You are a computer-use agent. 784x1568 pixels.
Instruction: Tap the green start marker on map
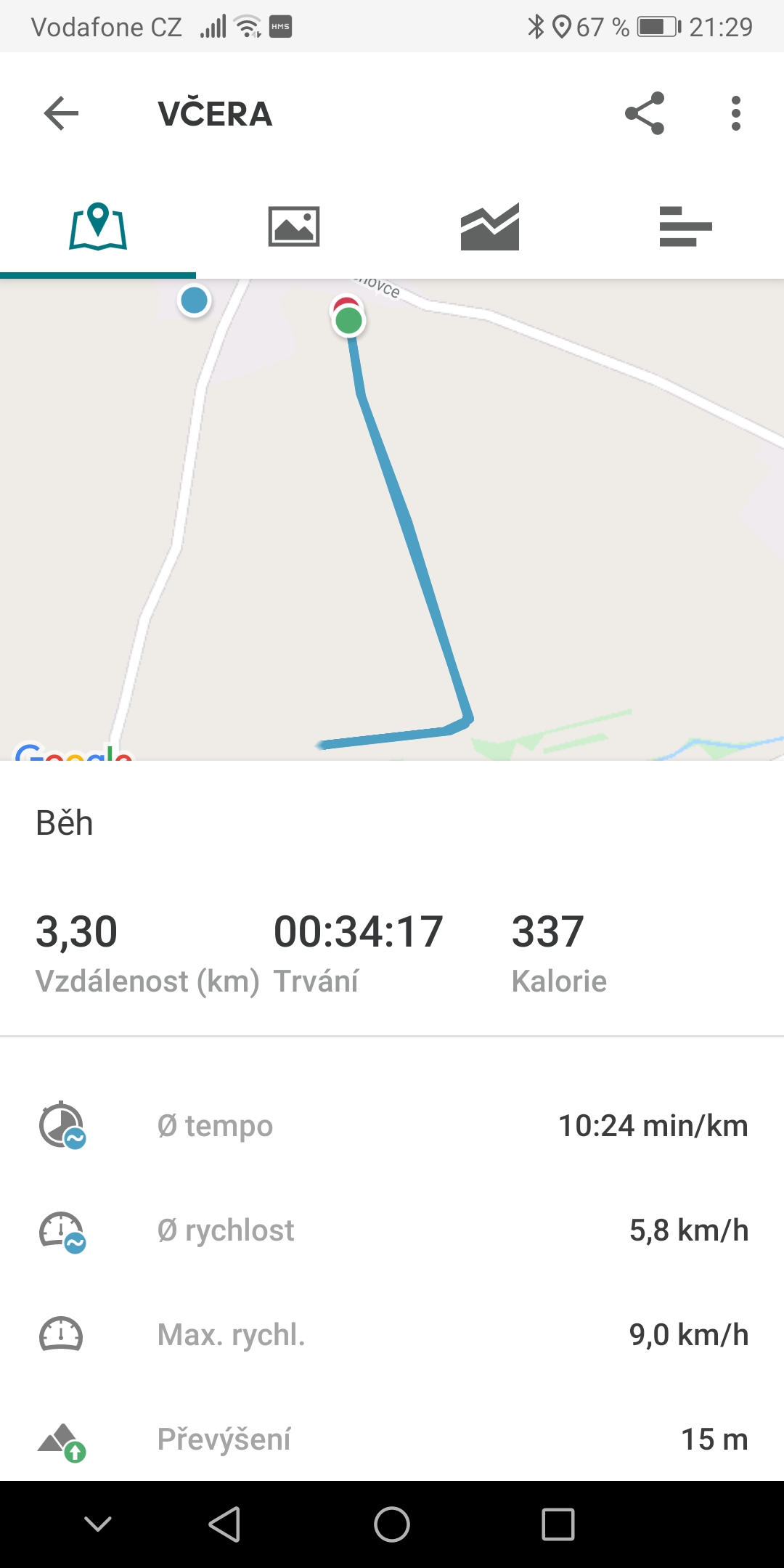pos(349,320)
